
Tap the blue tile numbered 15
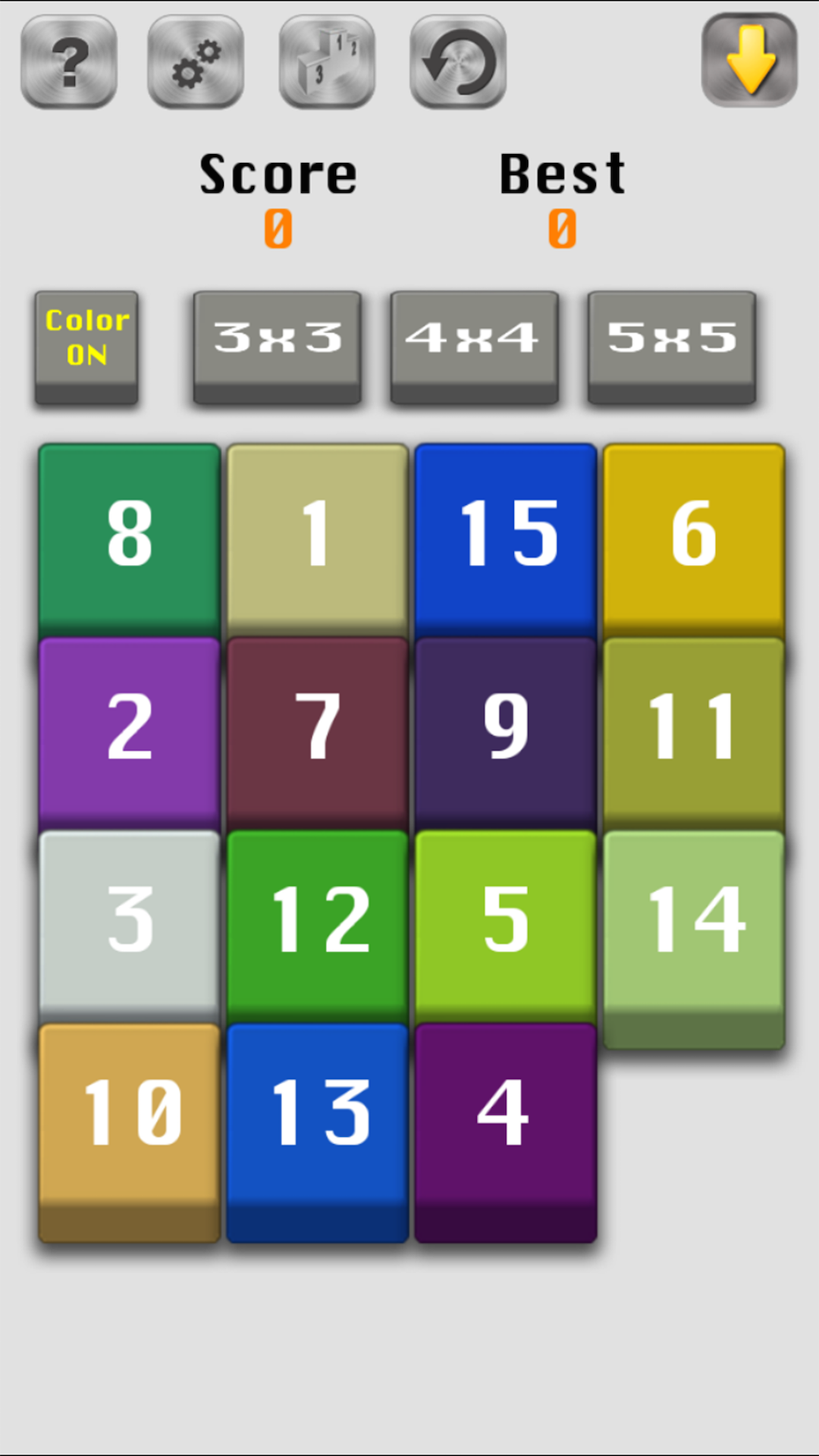point(506,540)
